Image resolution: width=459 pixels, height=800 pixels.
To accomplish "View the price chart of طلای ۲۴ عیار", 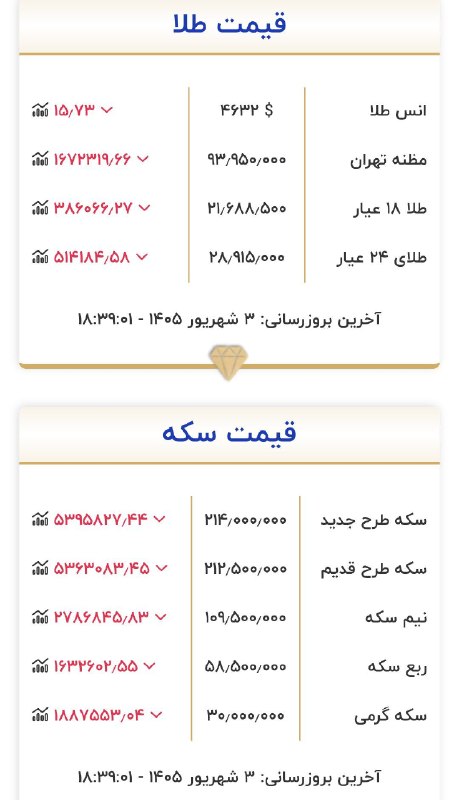I will [40, 257].
